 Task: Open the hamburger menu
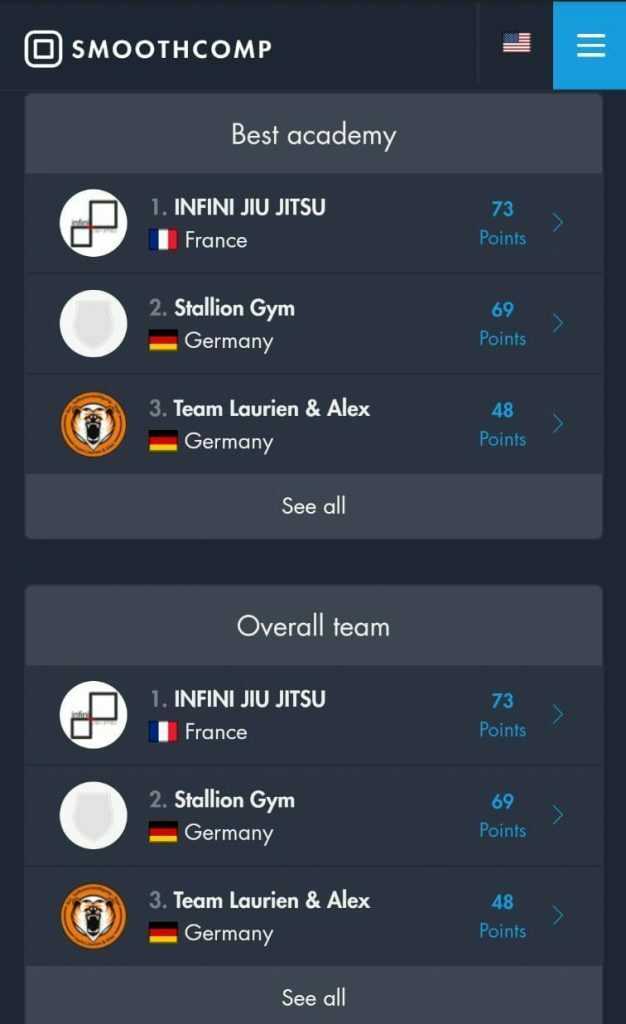coord(590,45)
